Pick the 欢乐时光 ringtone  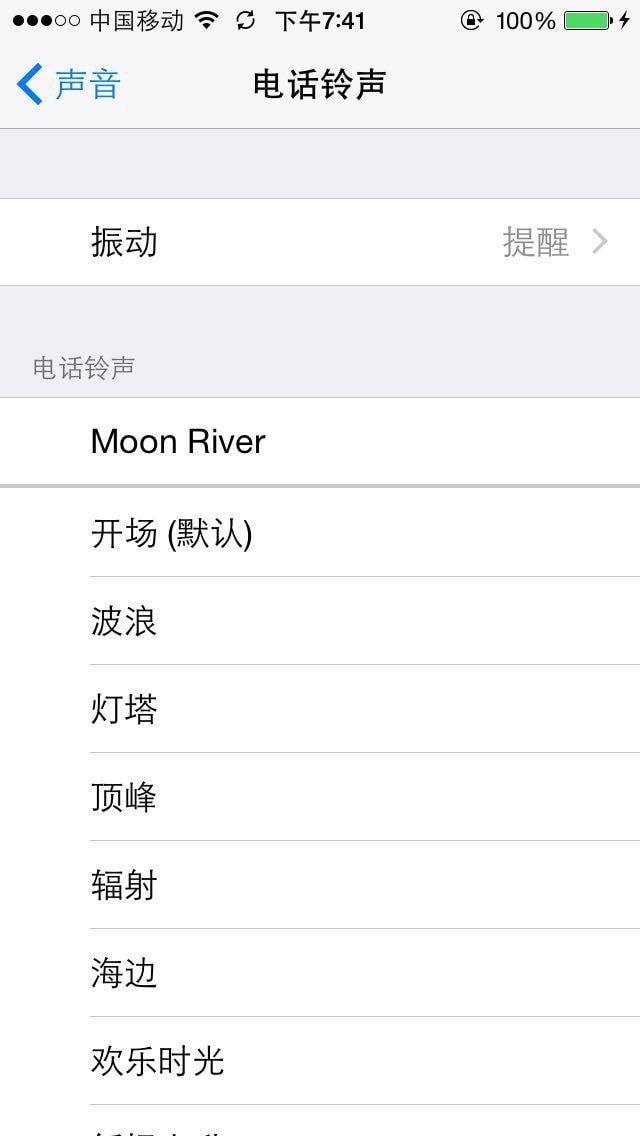[320, 1061]
